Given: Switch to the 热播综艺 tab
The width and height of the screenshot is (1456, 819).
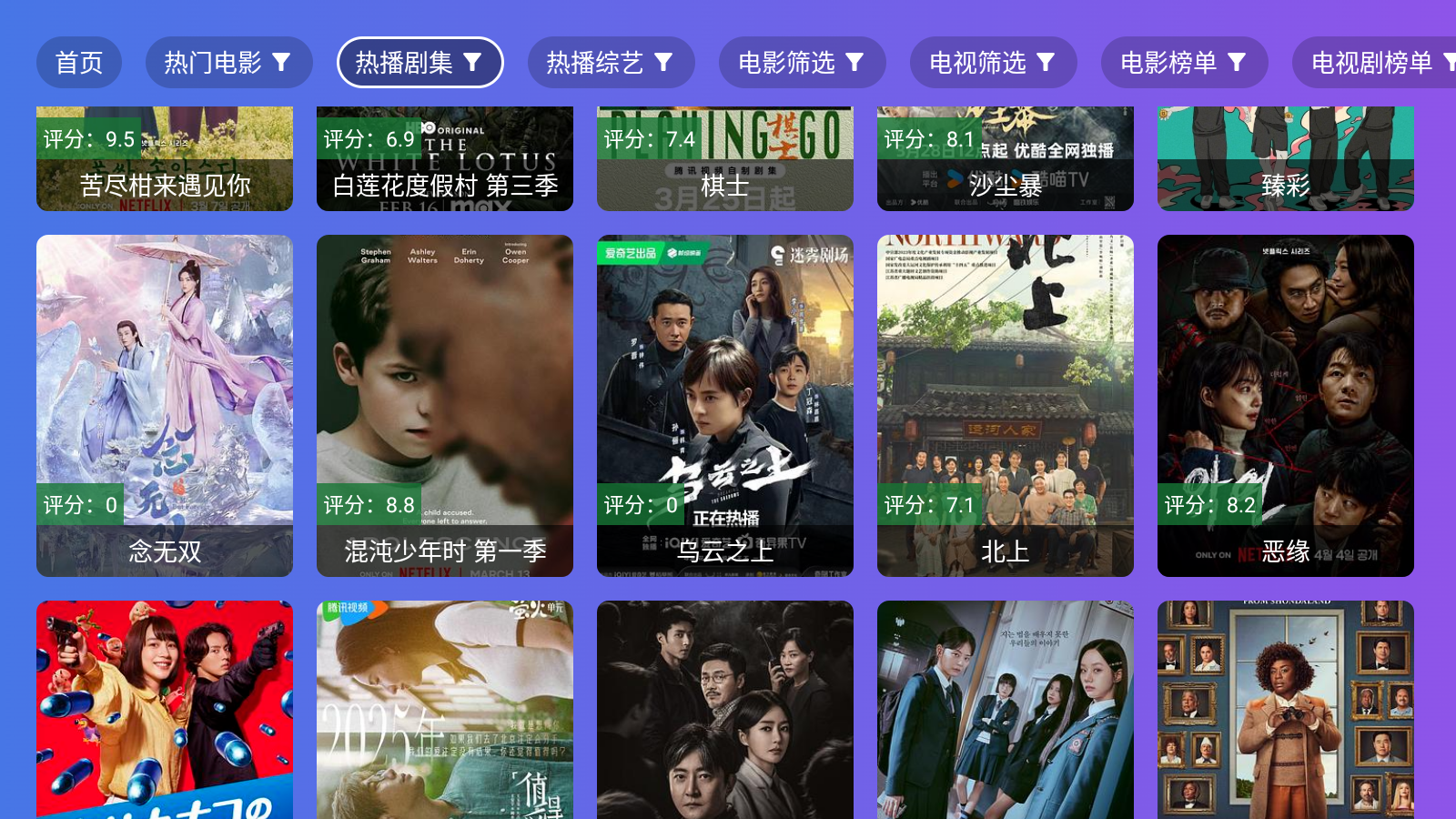Looking at the screenshot, I should (x=611, y=63).
